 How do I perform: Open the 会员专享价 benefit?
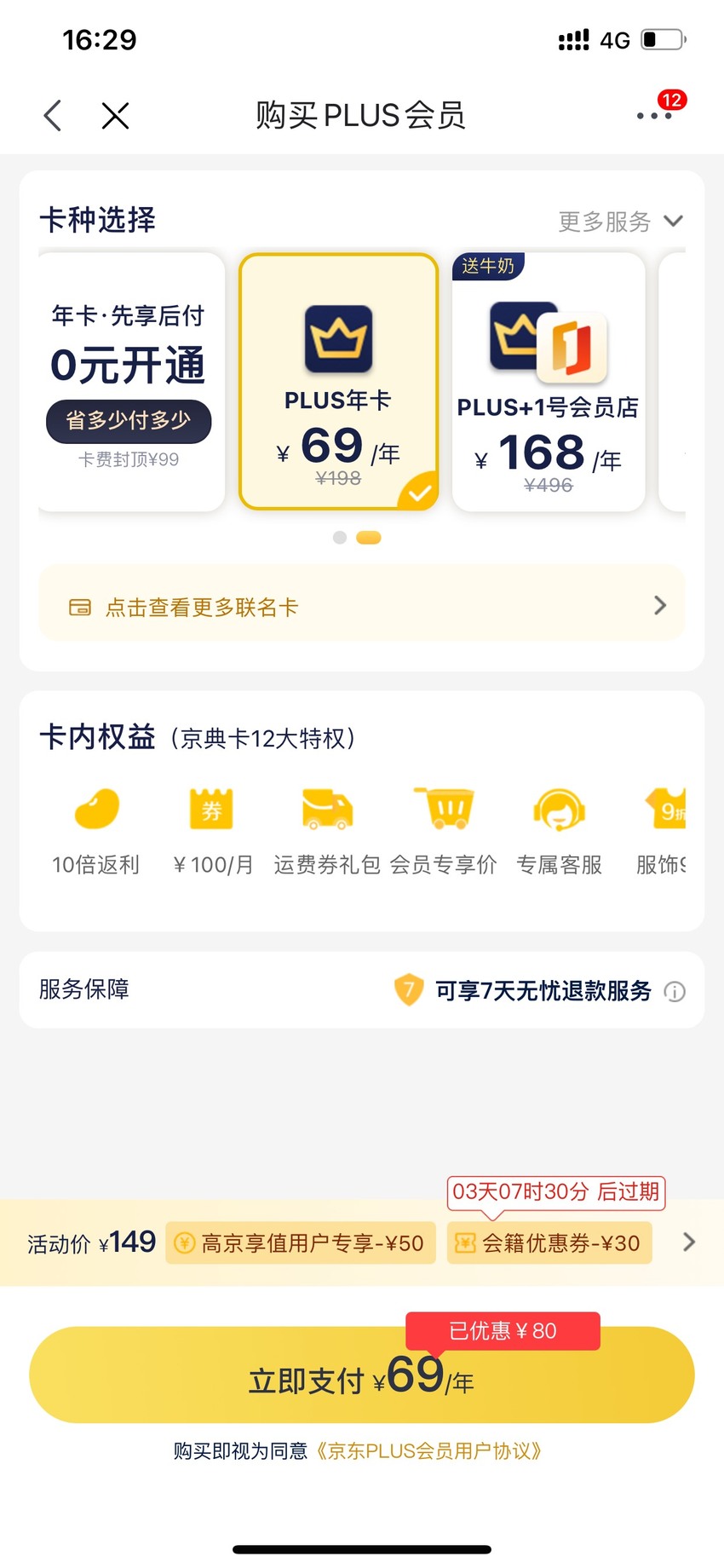tap(443, 831)
